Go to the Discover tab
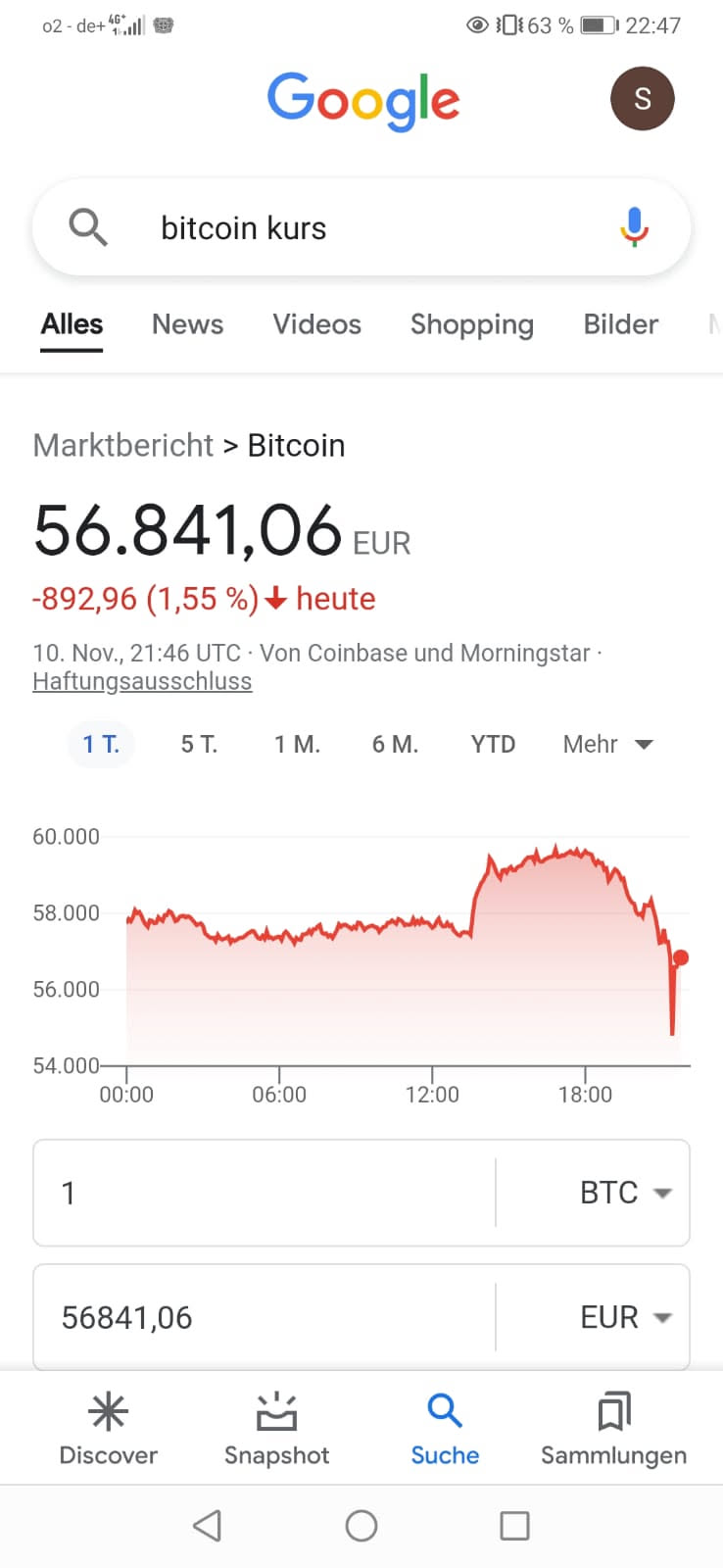The height and width of the screenshot is (1568, 723). [108, 1429]
